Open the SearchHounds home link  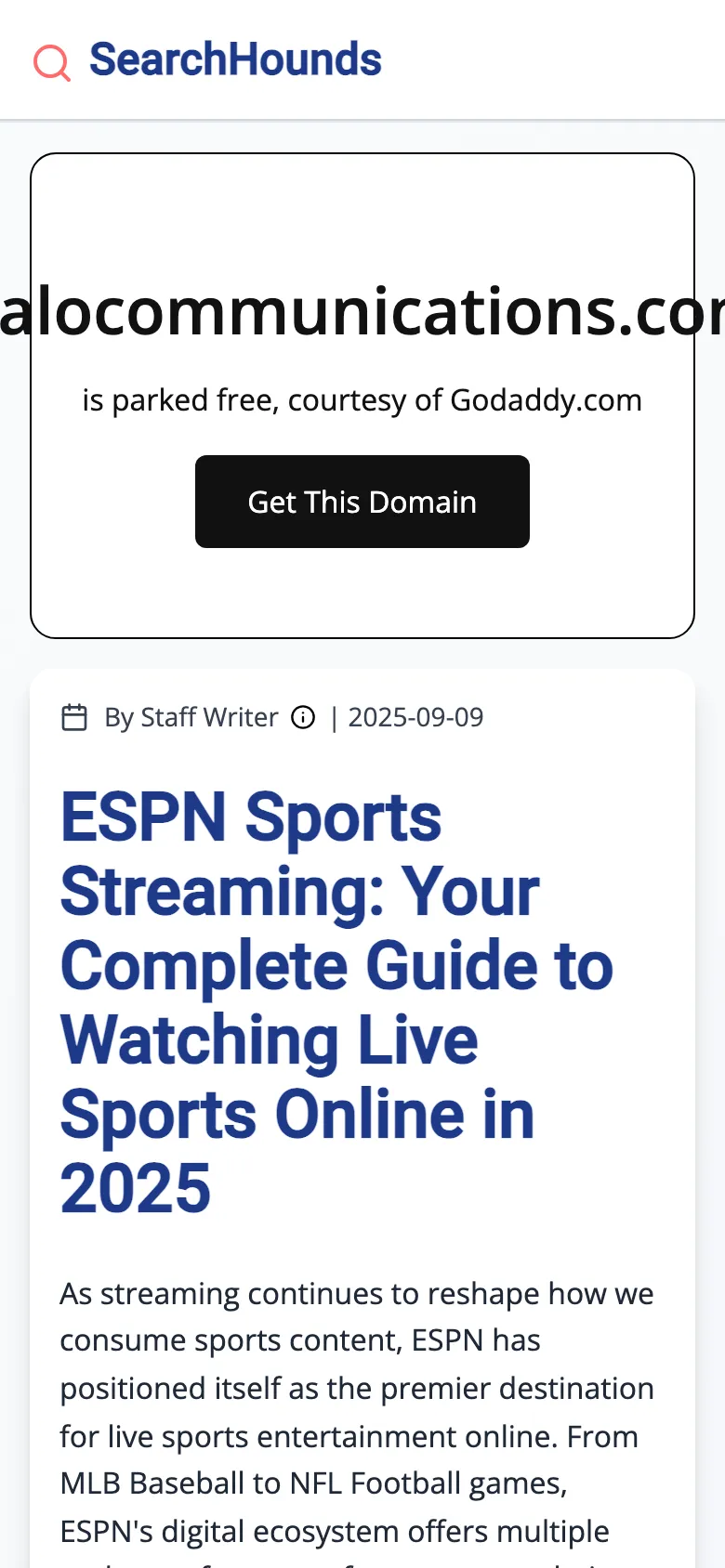click(x=208, y=60)
